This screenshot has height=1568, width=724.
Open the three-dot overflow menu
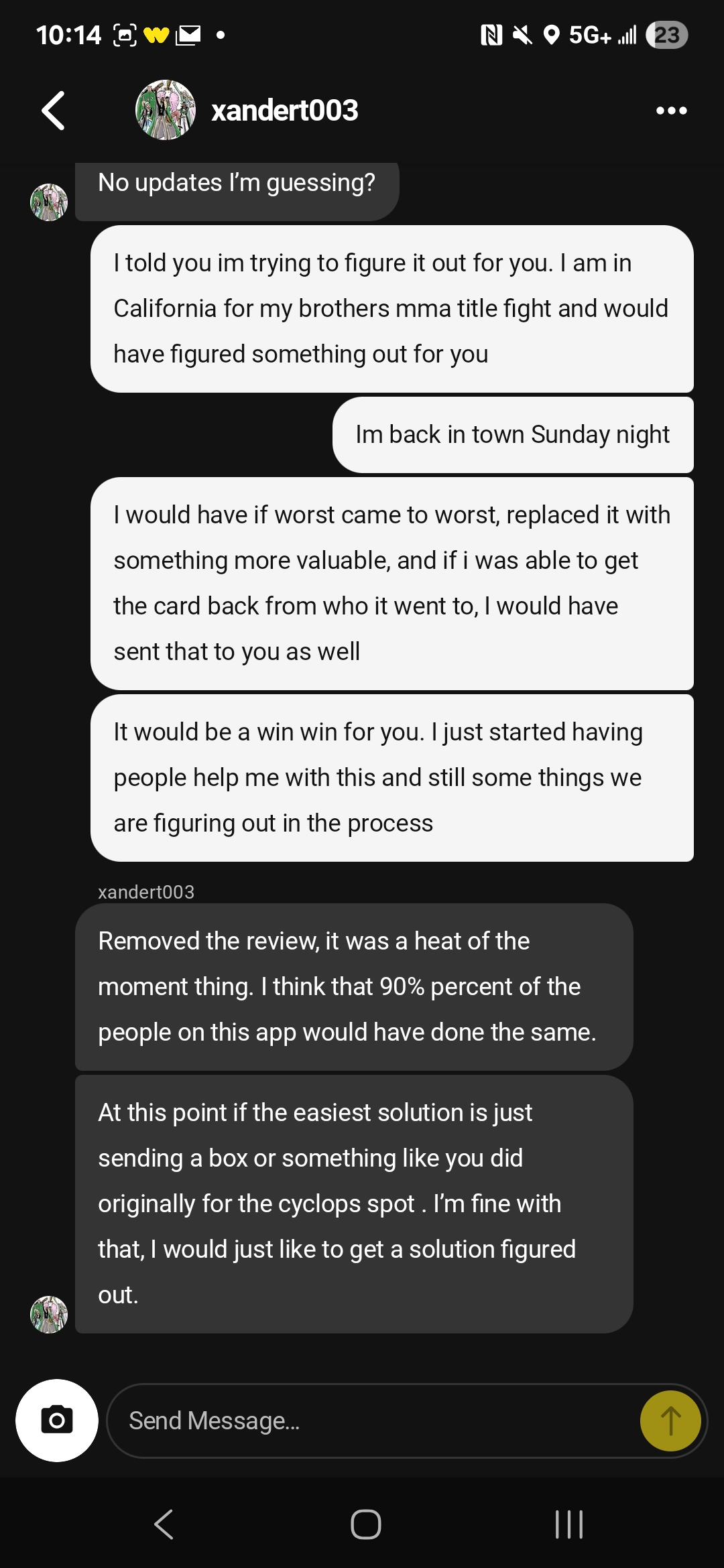coord(671,111)
